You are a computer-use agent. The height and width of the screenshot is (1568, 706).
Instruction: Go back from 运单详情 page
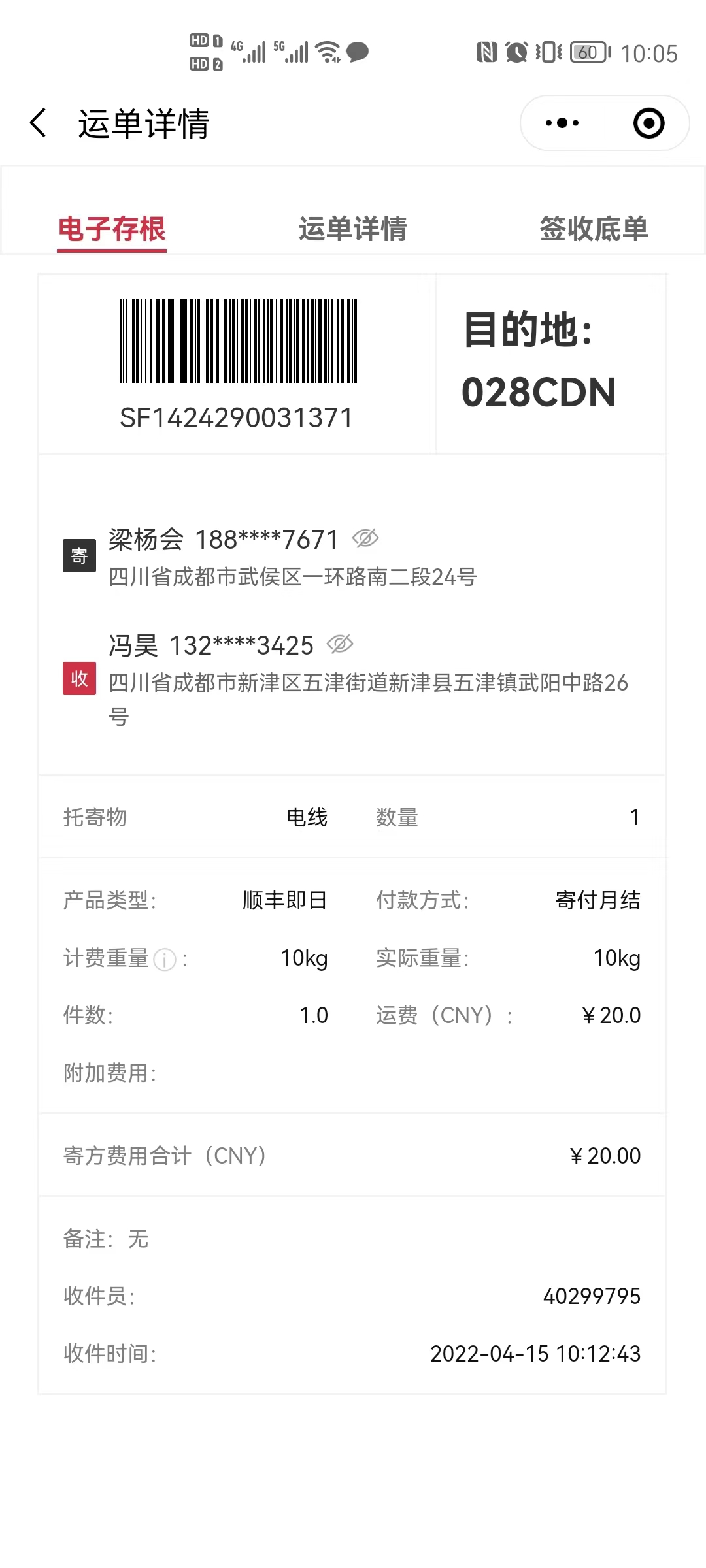[39, 123]
